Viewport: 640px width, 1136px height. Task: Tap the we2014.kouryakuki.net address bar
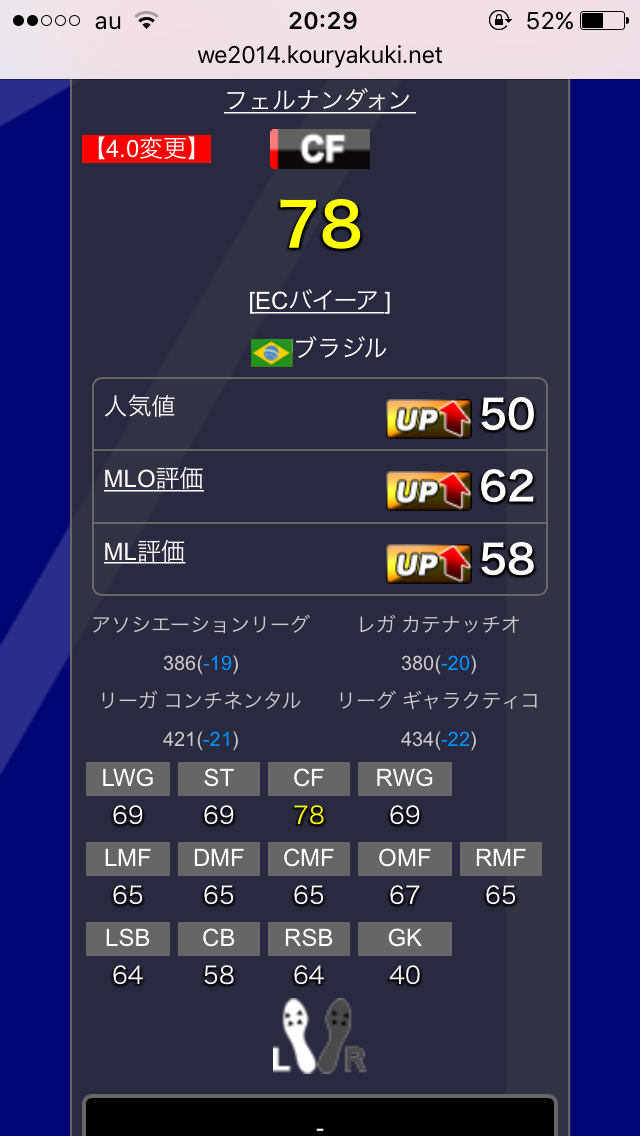click(x=320, y=55)
